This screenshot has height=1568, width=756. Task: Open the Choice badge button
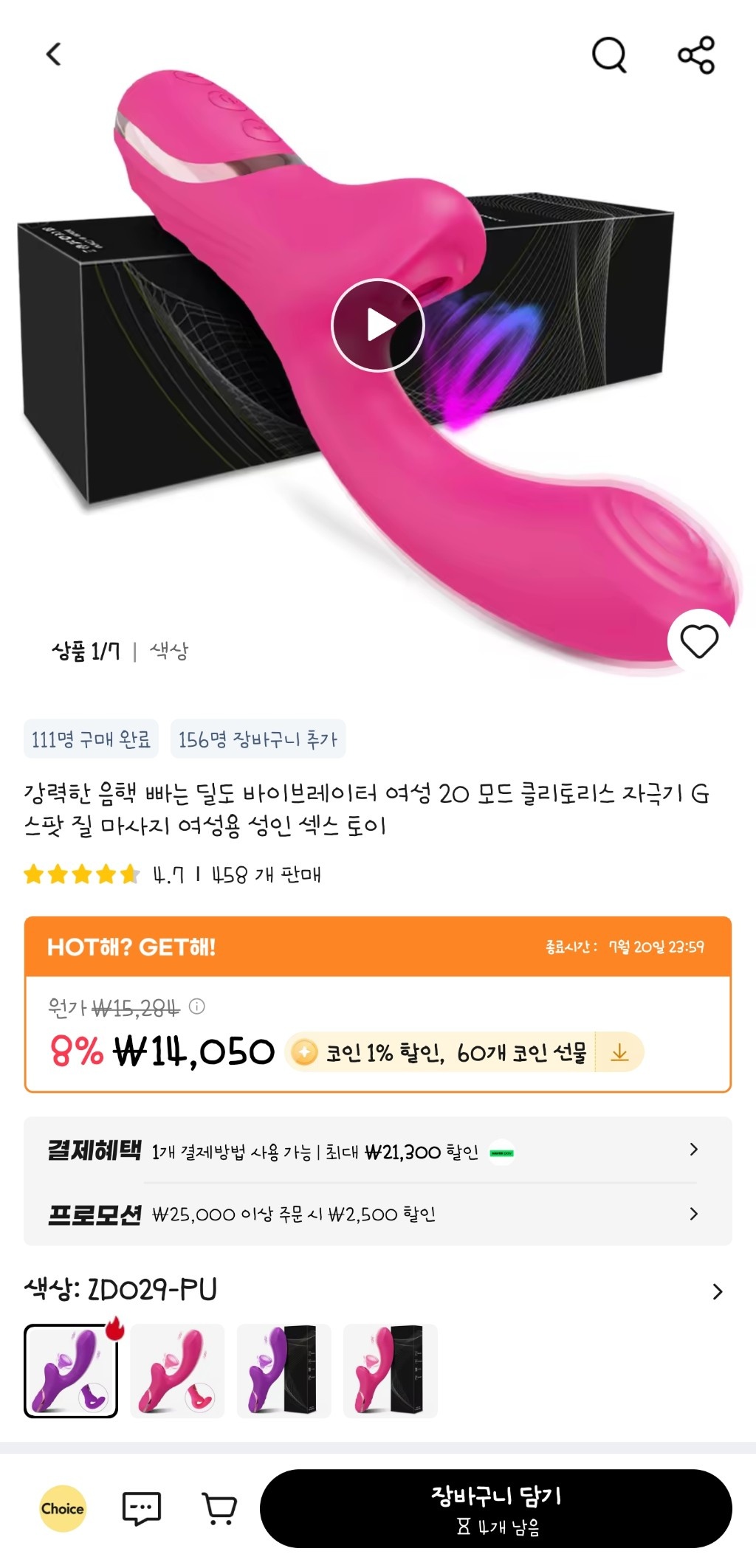click(x=63, y=1508)
